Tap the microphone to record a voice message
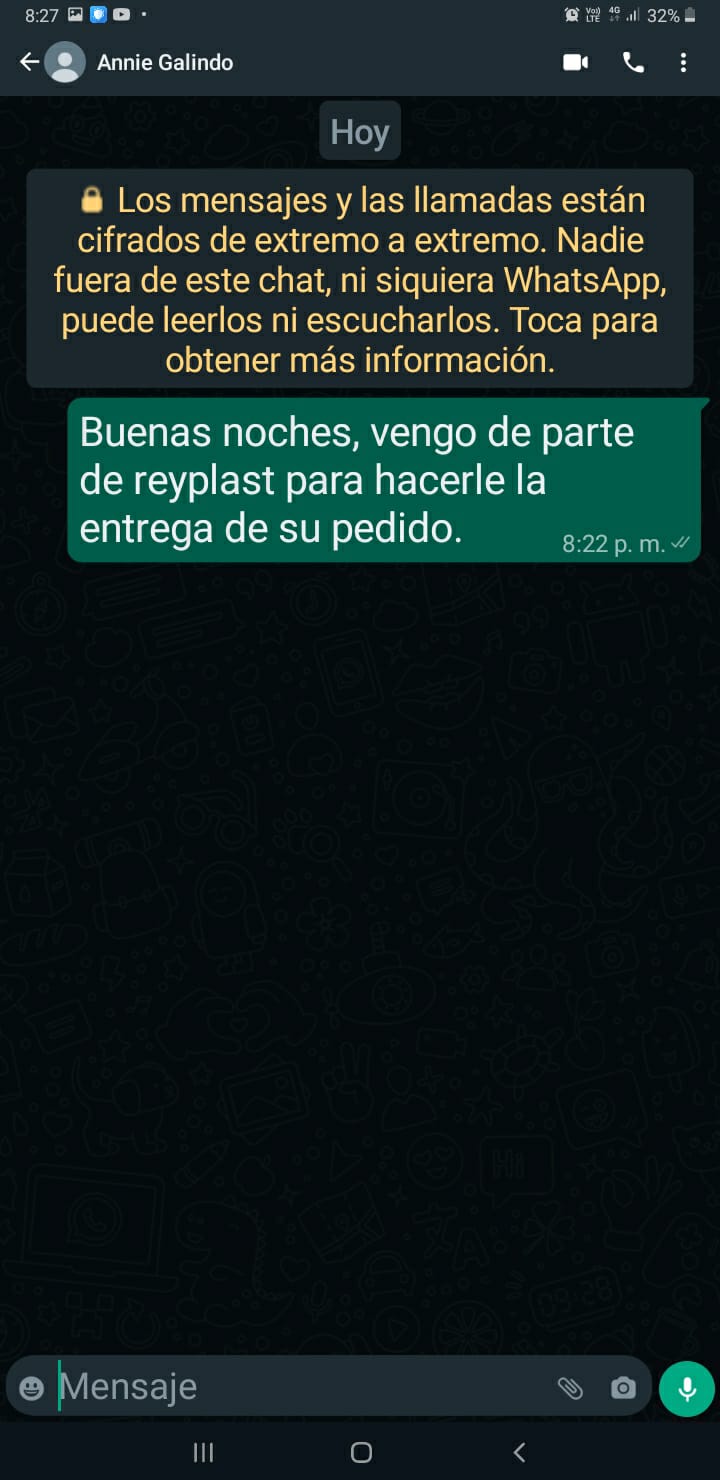 click(x=687, y=1389)
